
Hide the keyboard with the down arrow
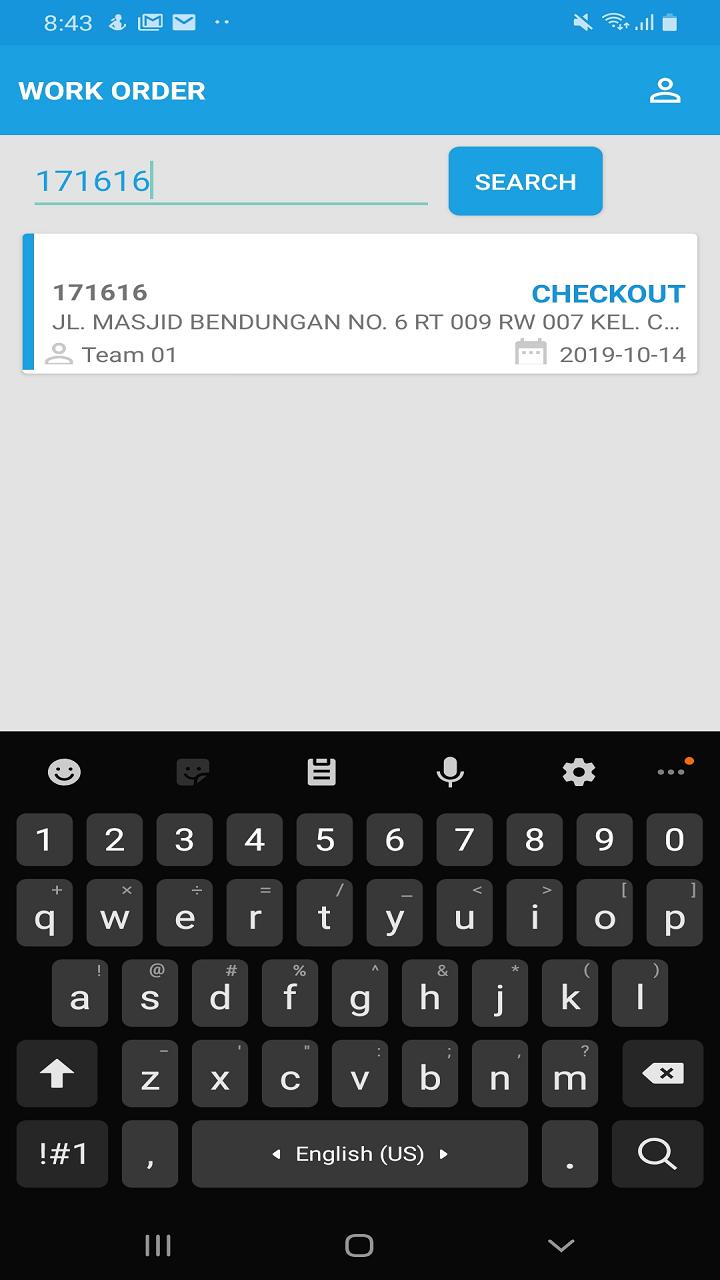click(561, 1245)
